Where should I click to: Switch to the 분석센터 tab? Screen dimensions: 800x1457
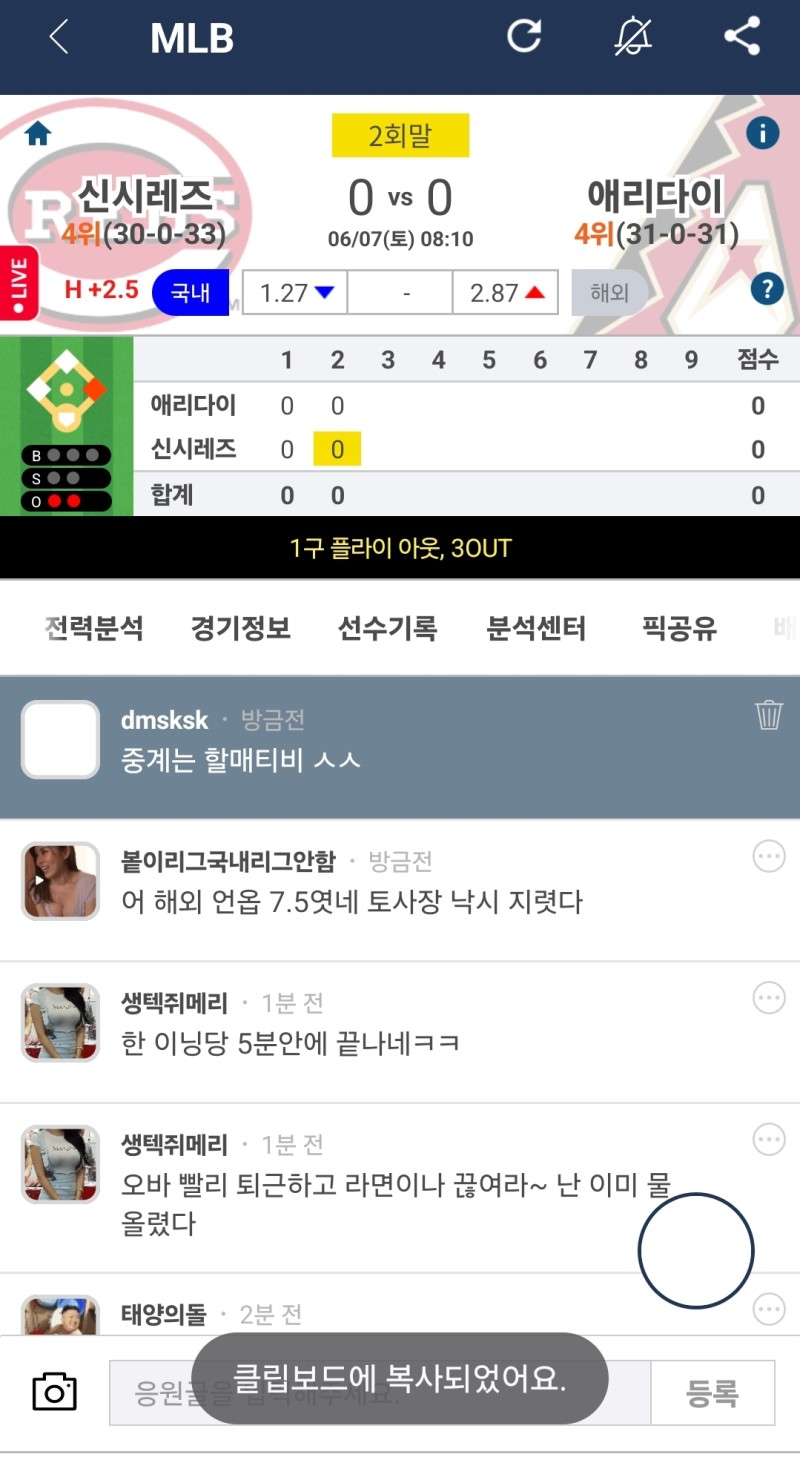point(536,628)
